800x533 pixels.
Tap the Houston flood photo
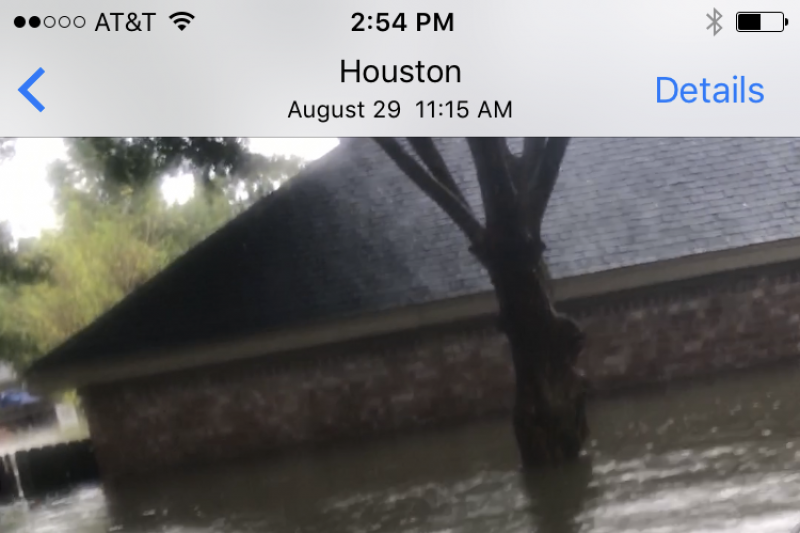(x=400, y=335)
